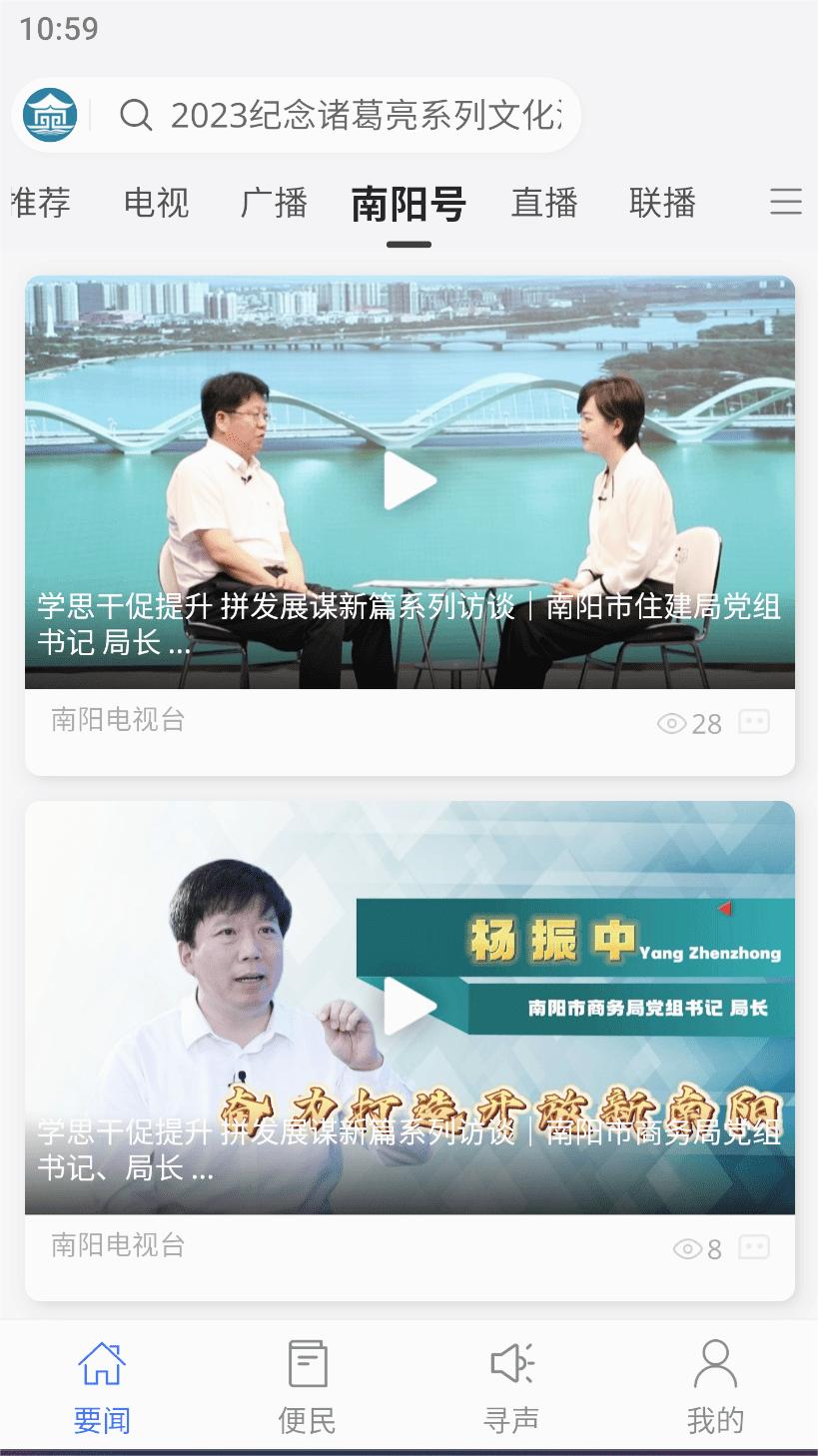
Task: Open 便民 in the bottom bar
Action: click(307, 1386)
